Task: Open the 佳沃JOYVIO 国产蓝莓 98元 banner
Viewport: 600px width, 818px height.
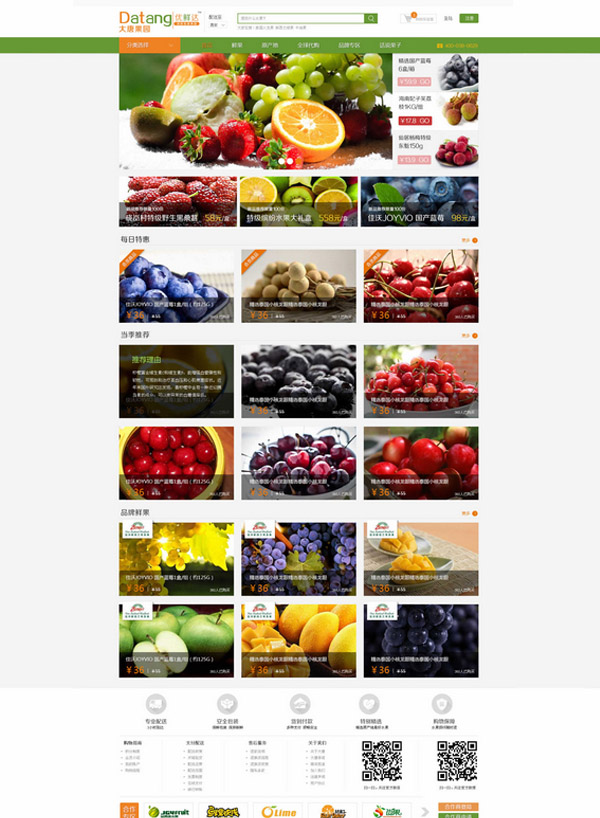Action: click(x=420, y=201)
